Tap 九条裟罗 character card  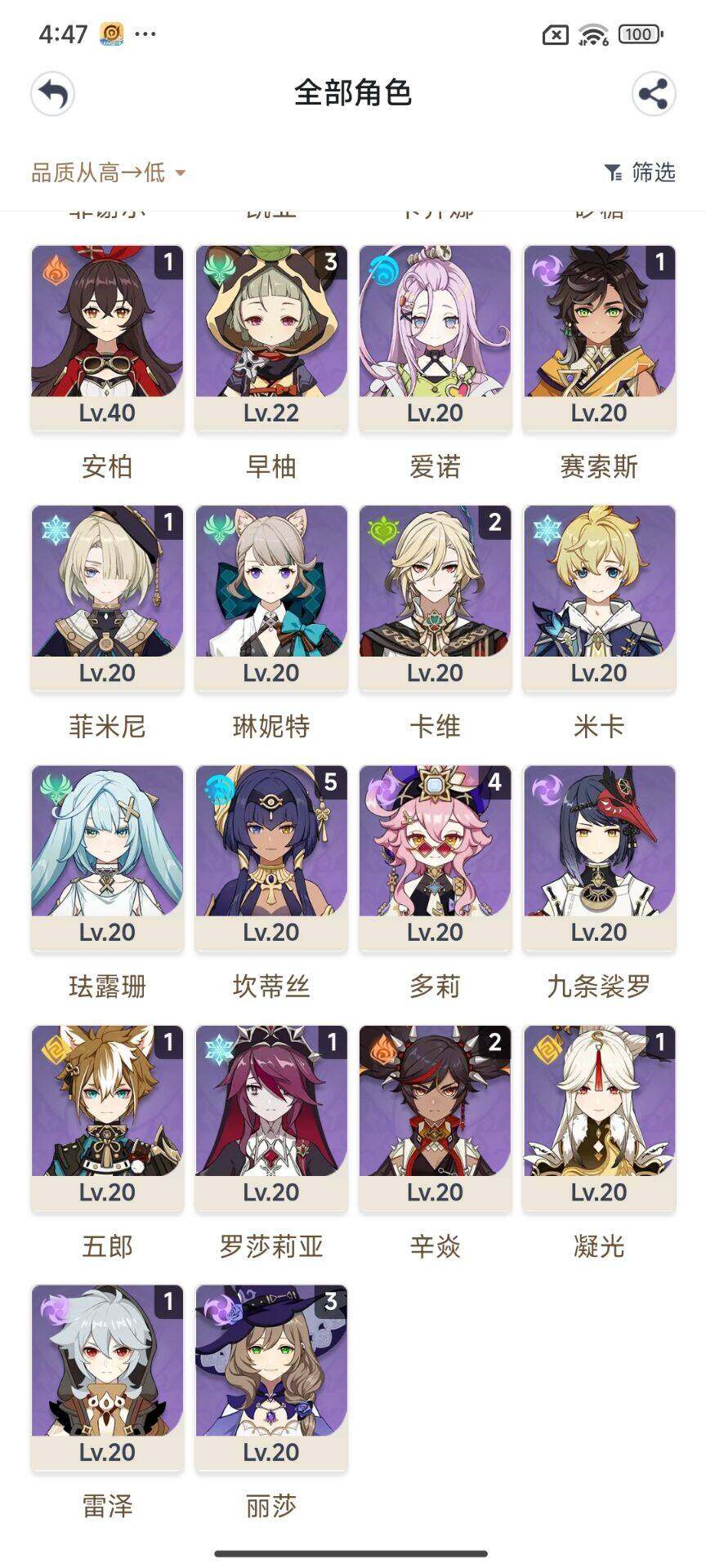(x=599, y=857)
